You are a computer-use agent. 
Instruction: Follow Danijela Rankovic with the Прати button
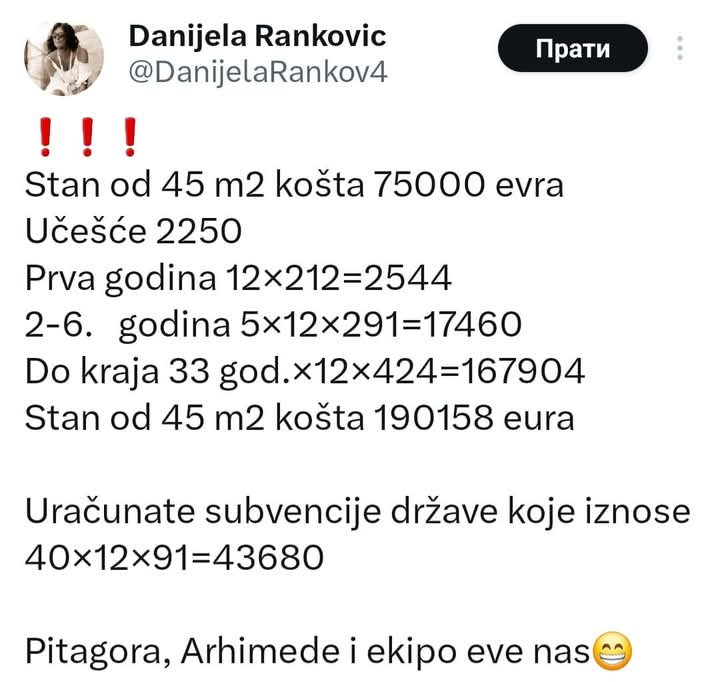click(572, 48)
